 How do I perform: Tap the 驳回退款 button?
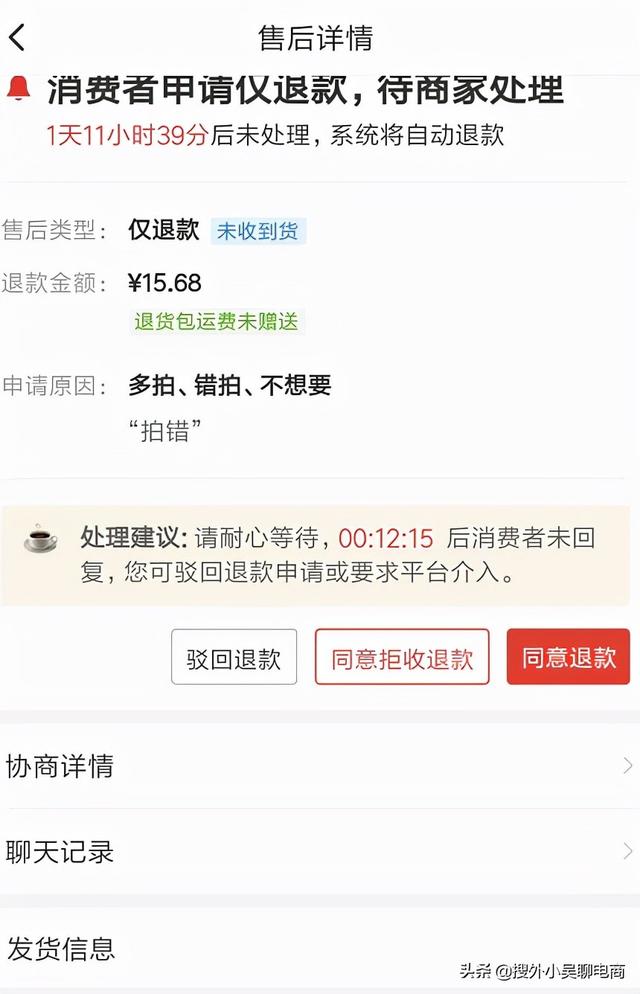point(234,657)
